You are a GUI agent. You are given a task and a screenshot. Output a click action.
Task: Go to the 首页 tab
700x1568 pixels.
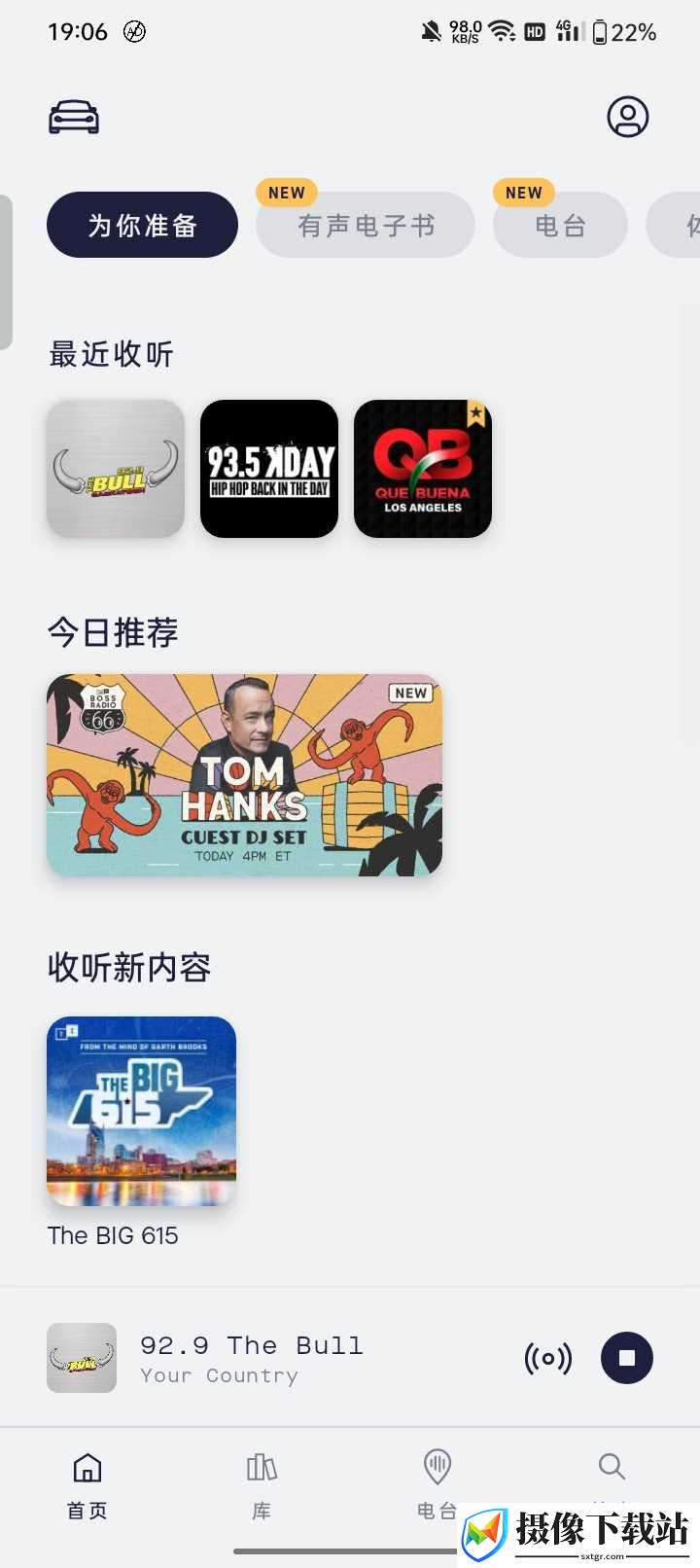(87, 1485)
